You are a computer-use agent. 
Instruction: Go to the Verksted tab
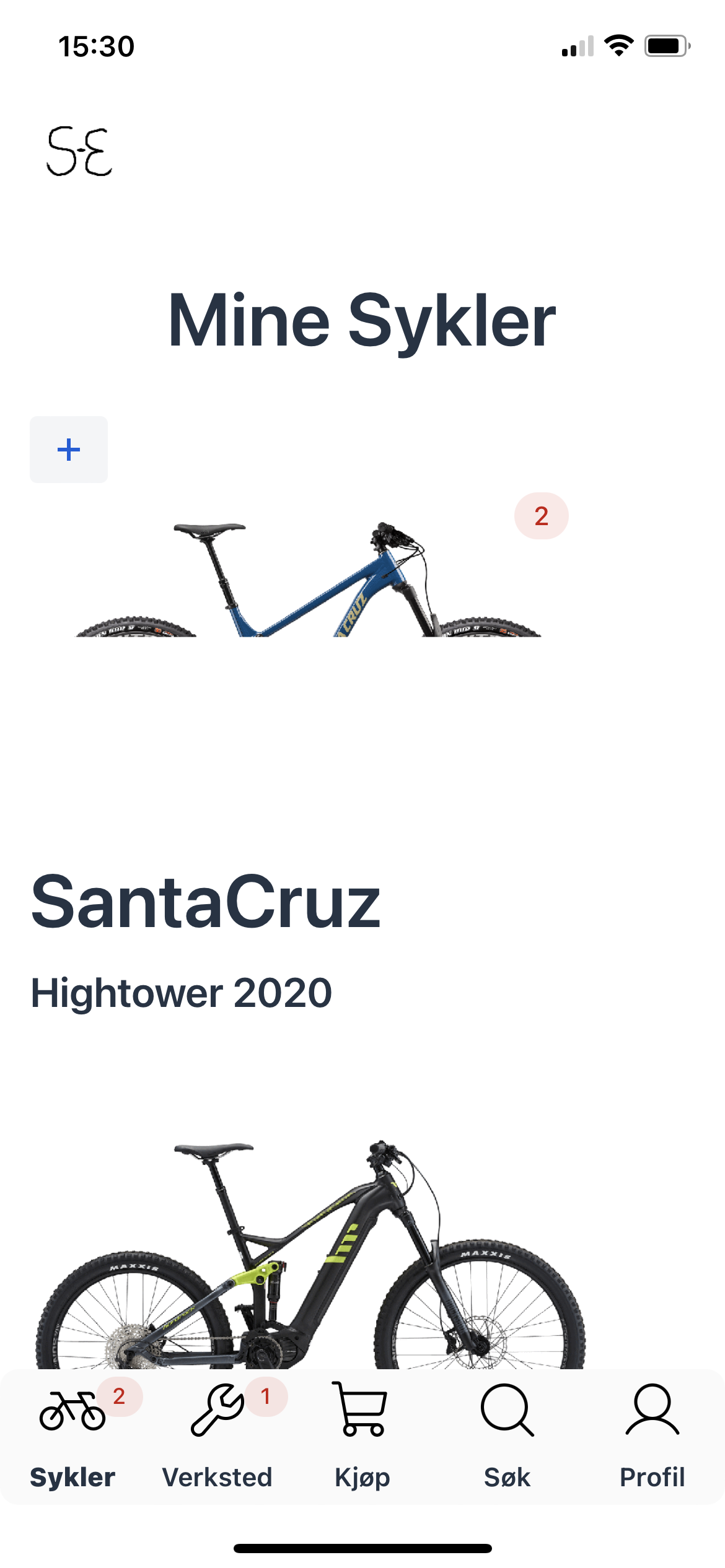(x=217, y=1435)
